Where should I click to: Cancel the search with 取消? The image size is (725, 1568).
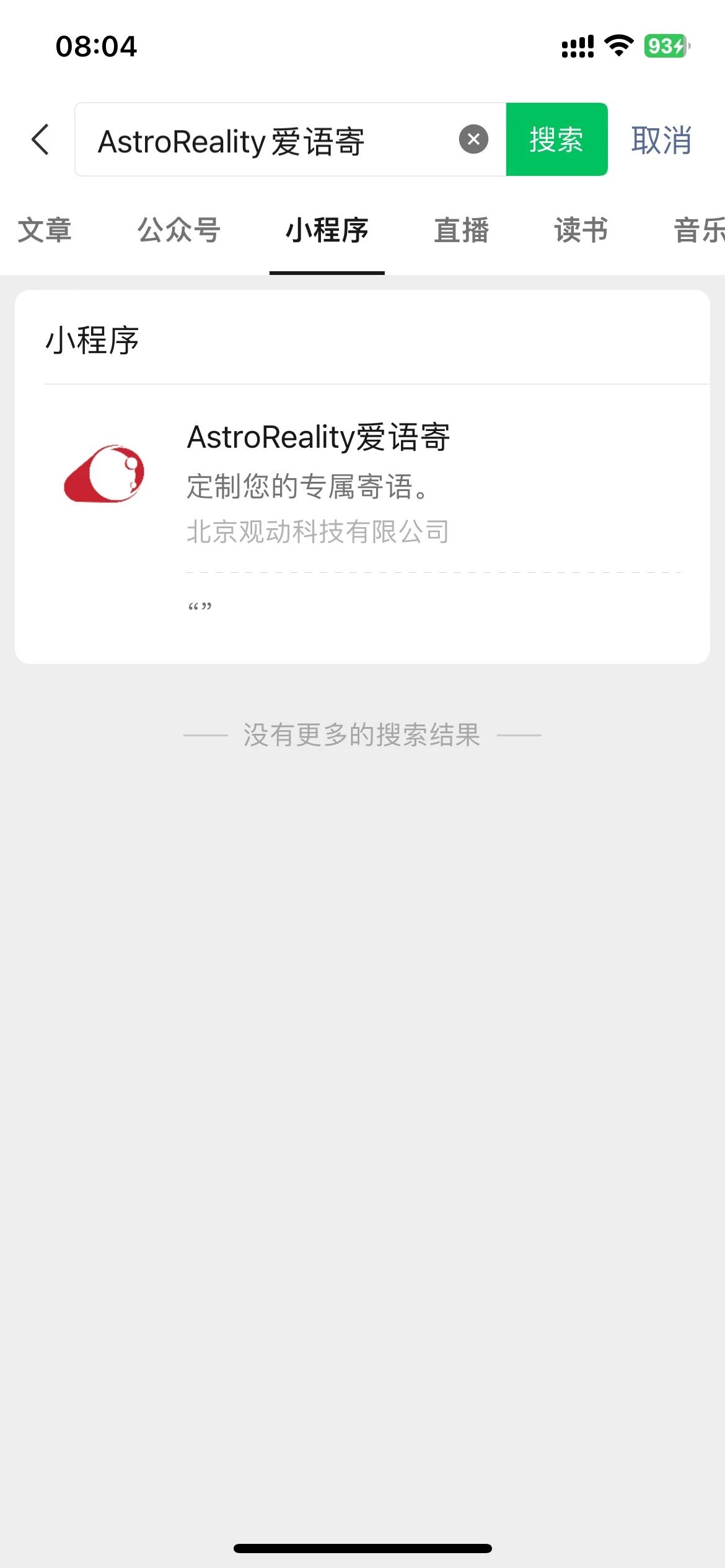pos(661,140)
